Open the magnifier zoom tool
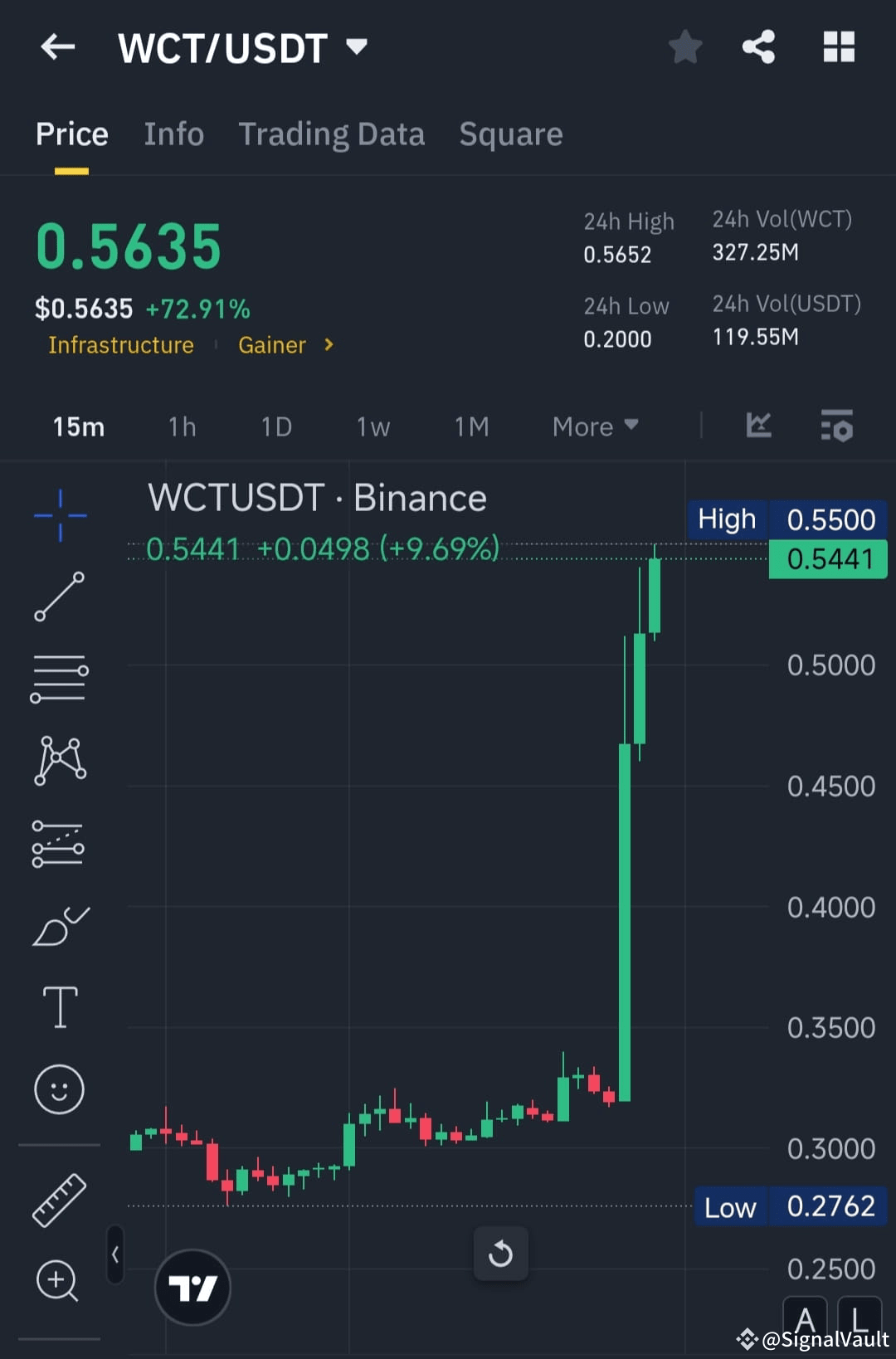896x1359 pixels. [x=59, y=1282]
